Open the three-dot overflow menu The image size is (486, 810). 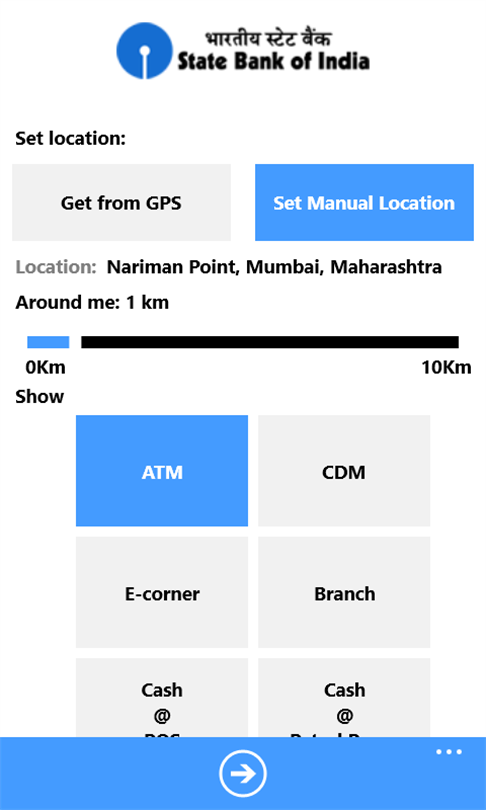click(x=449, y=752)
